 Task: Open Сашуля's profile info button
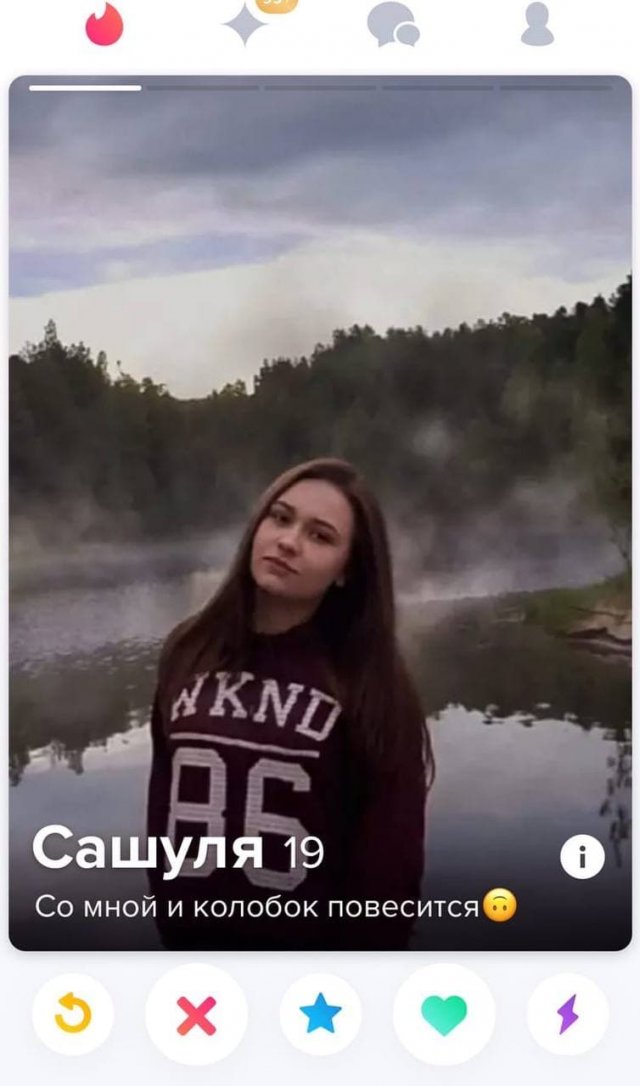click(582, 857)
